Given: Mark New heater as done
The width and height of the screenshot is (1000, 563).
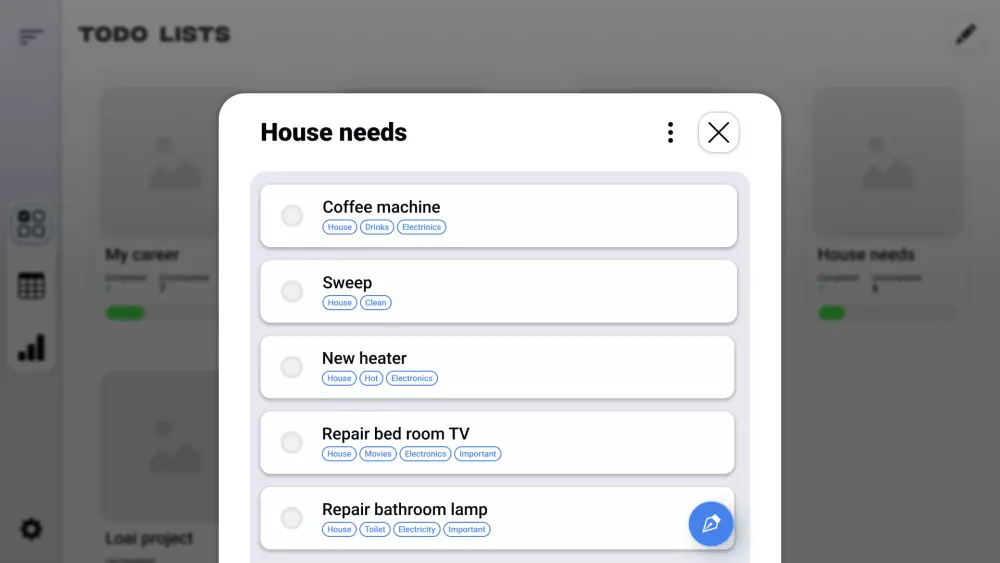Looking at the screenshot, I should pyautogui.click(x=292, y=367).
